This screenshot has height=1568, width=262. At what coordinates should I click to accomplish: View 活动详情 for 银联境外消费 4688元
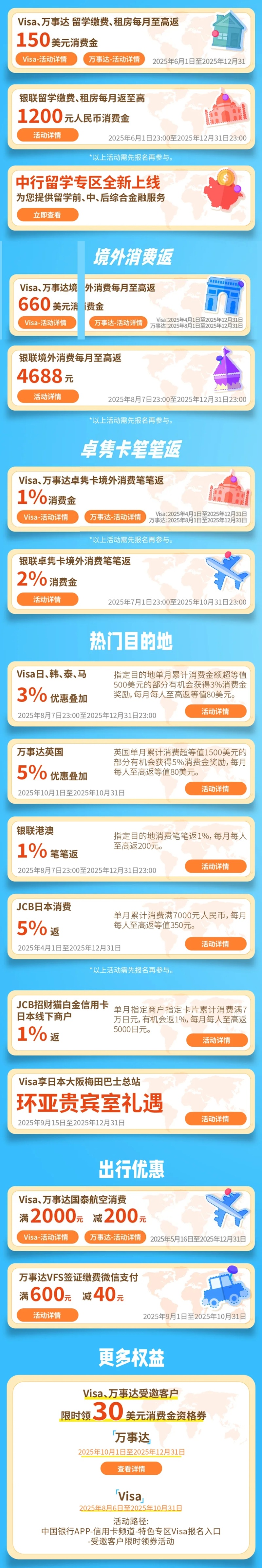click(x=47, y=396)
